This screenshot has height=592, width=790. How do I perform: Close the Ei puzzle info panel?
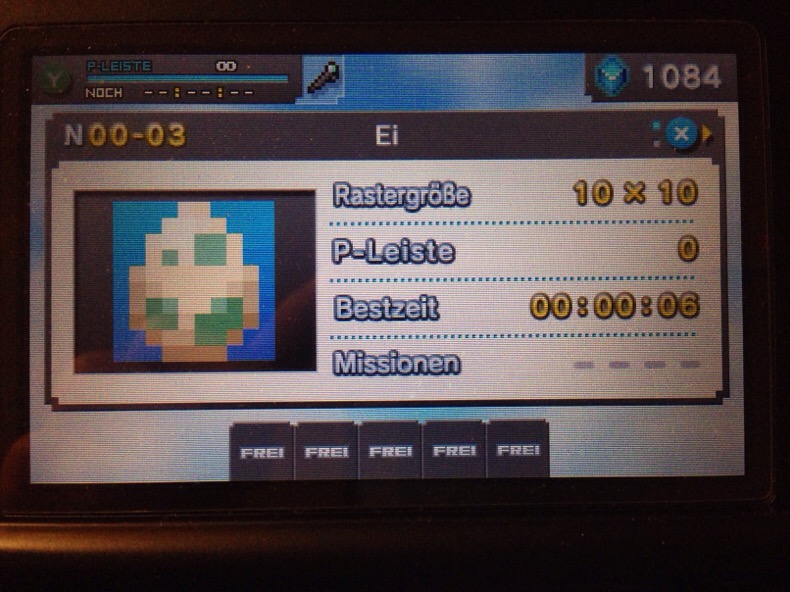click(682, 133)
